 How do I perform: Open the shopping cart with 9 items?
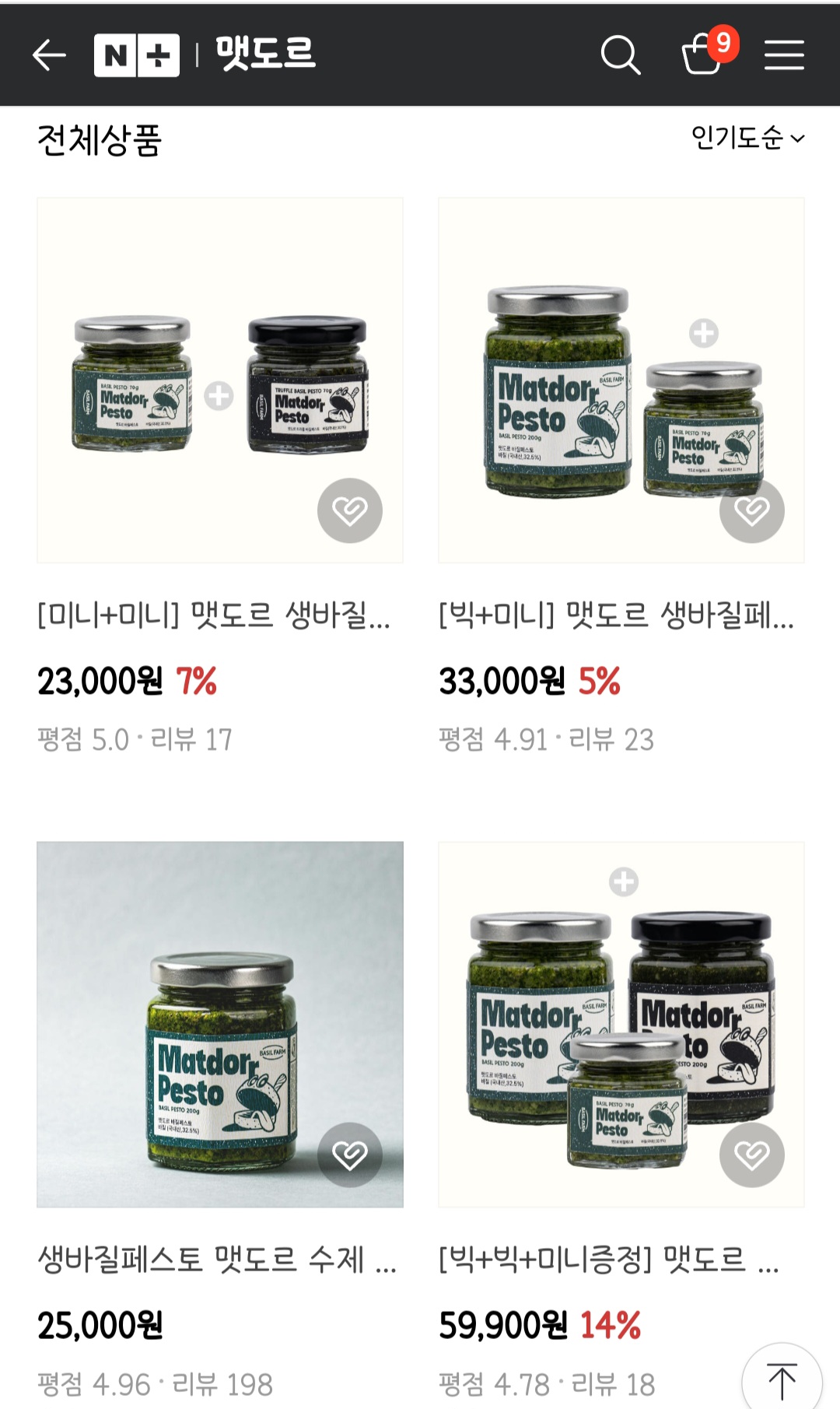click(x=704, y=54)
